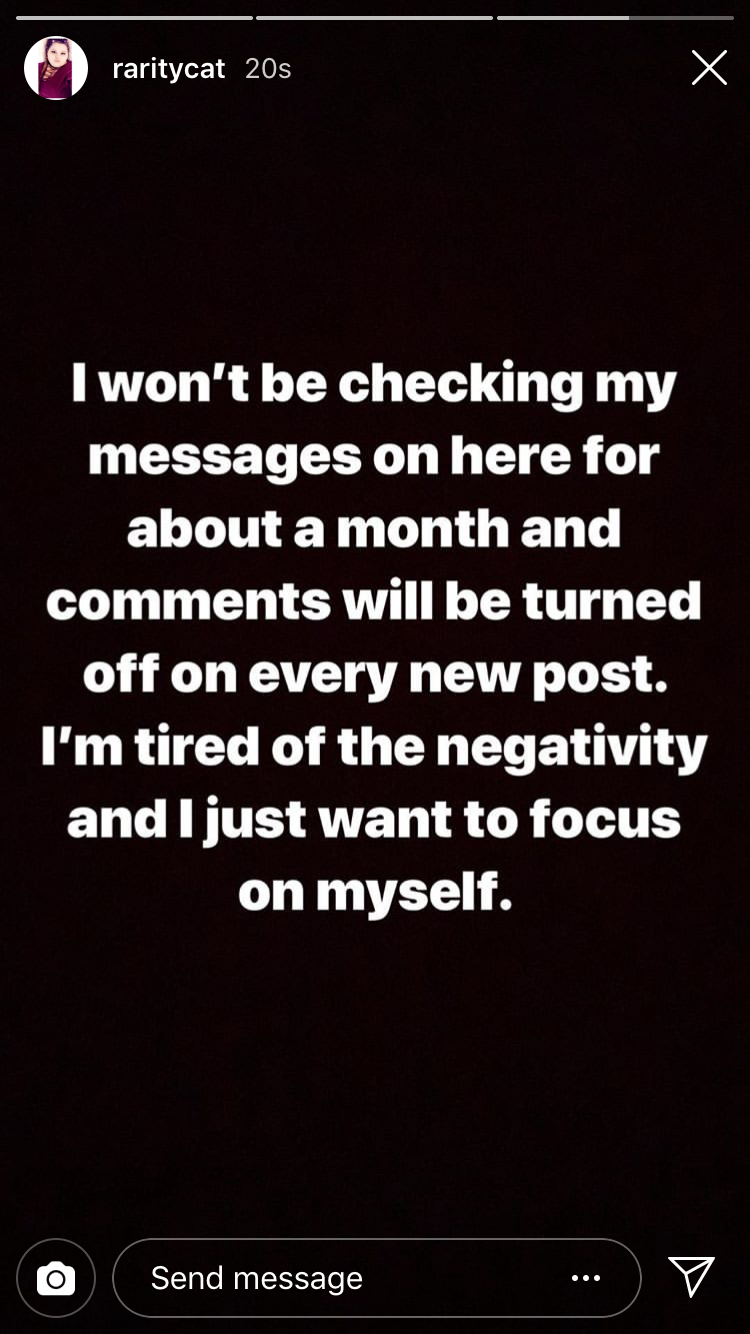Share this story via paper plane

(x=691, y=1277)
